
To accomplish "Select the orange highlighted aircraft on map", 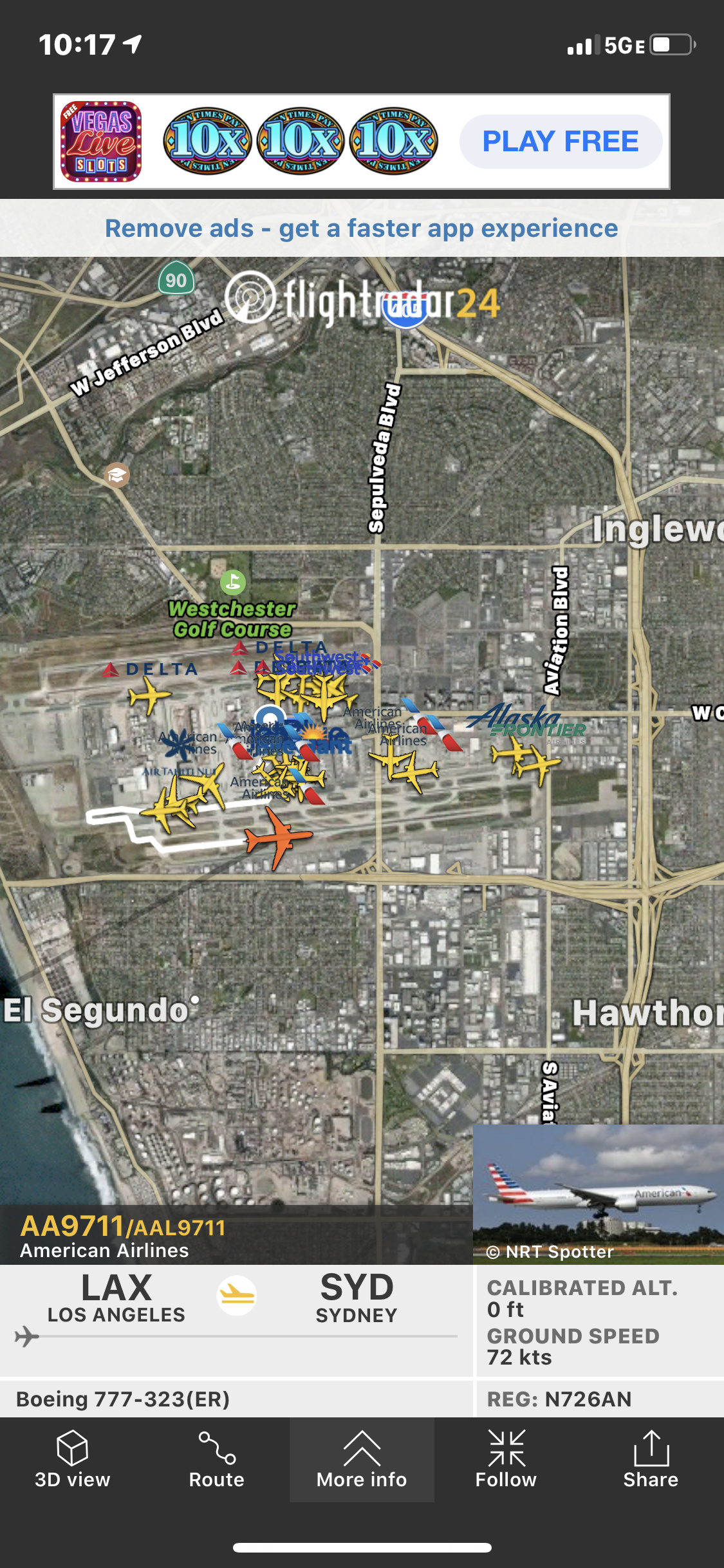I will point(278,836).
